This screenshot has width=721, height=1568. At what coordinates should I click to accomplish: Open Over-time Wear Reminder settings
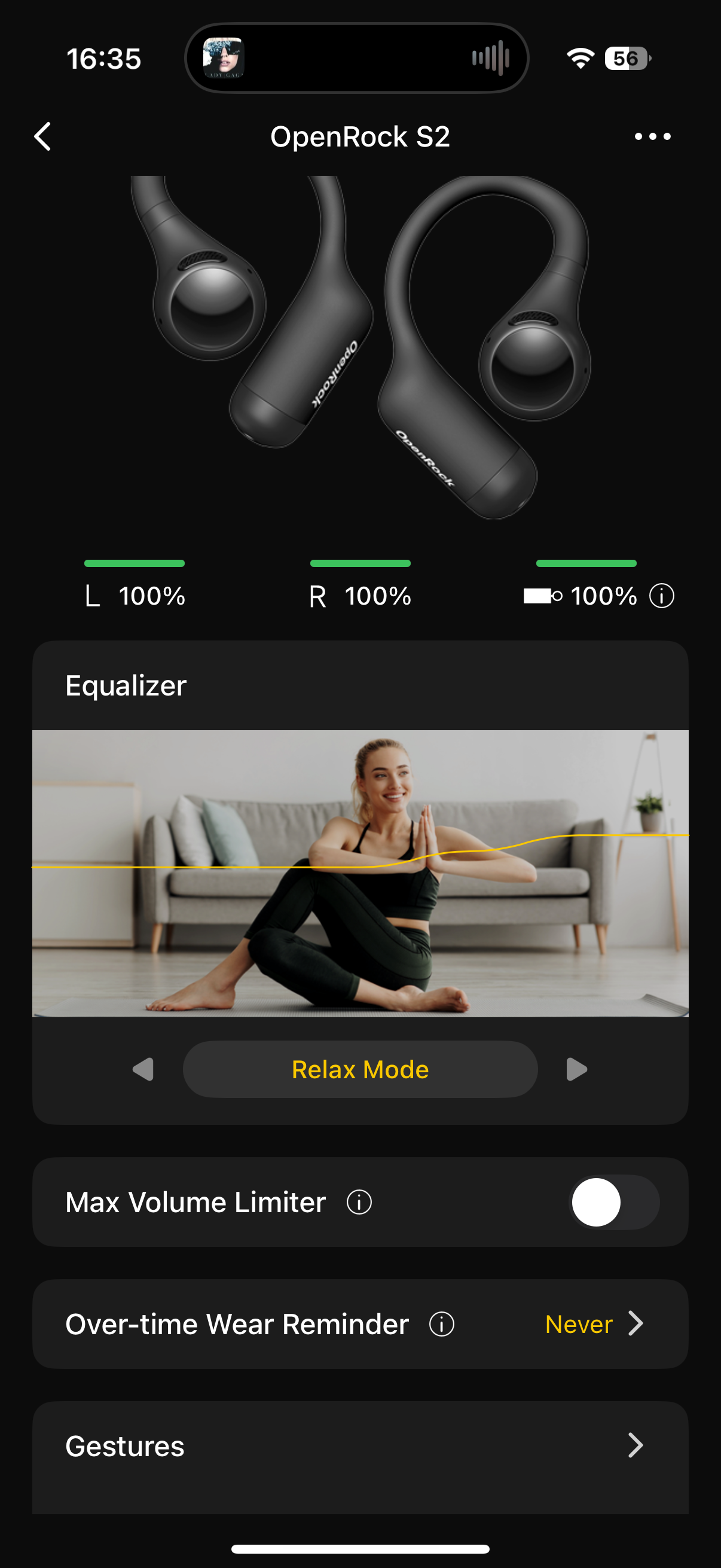coord(593,1324)
